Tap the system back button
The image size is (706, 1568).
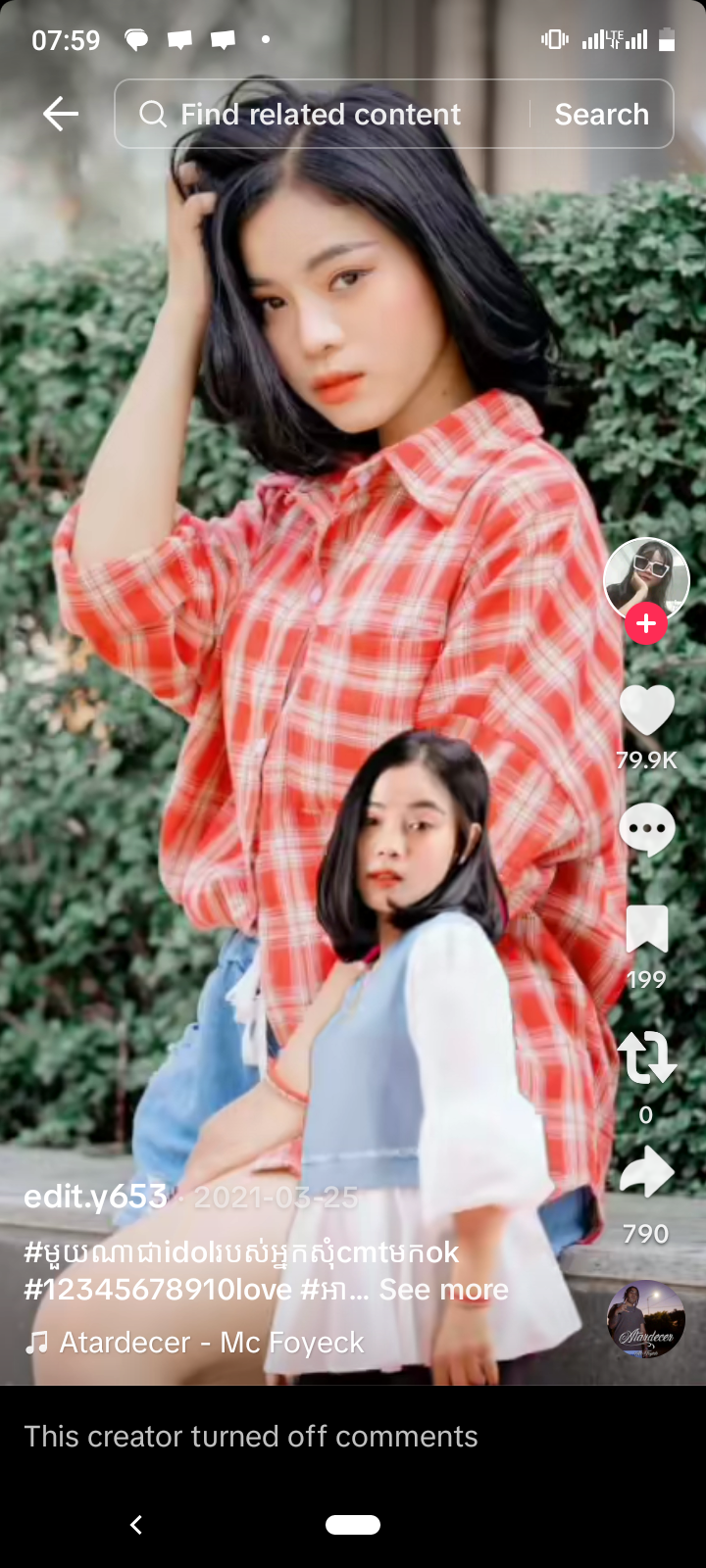[136, 1524]
